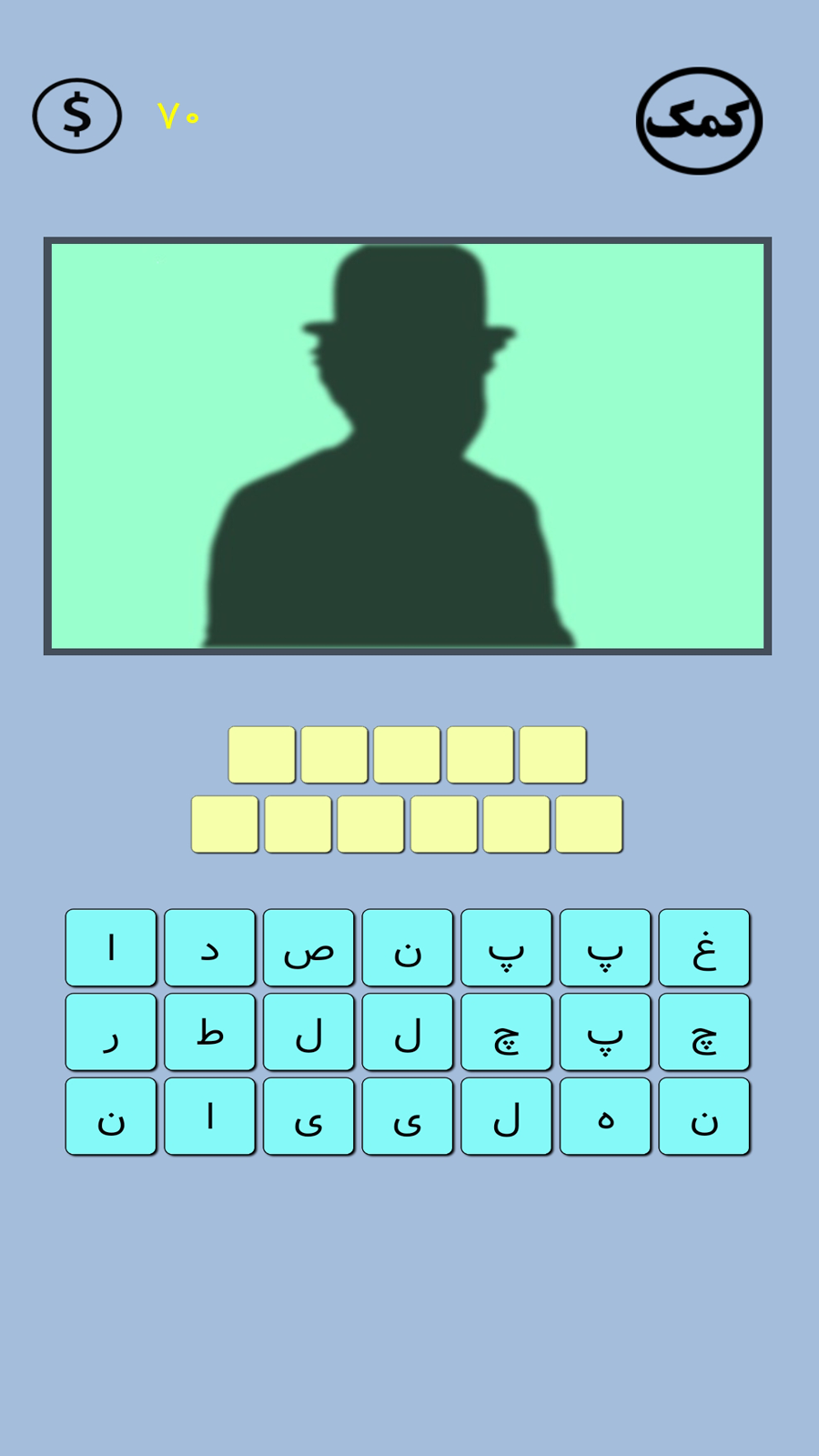The height and width of the screenshot is (1456, 819).
Task: Open the کمک help button
Action: point(699,121)
